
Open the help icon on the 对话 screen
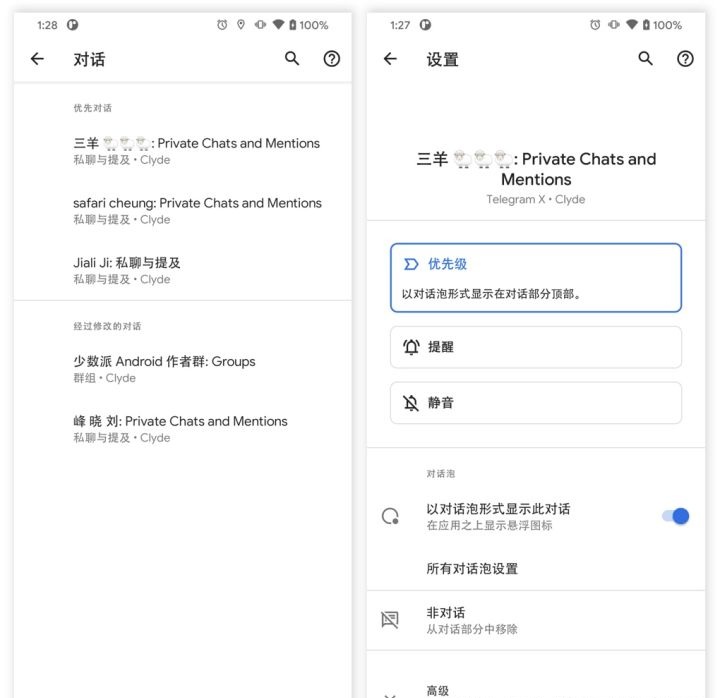(x=332, y=59)
